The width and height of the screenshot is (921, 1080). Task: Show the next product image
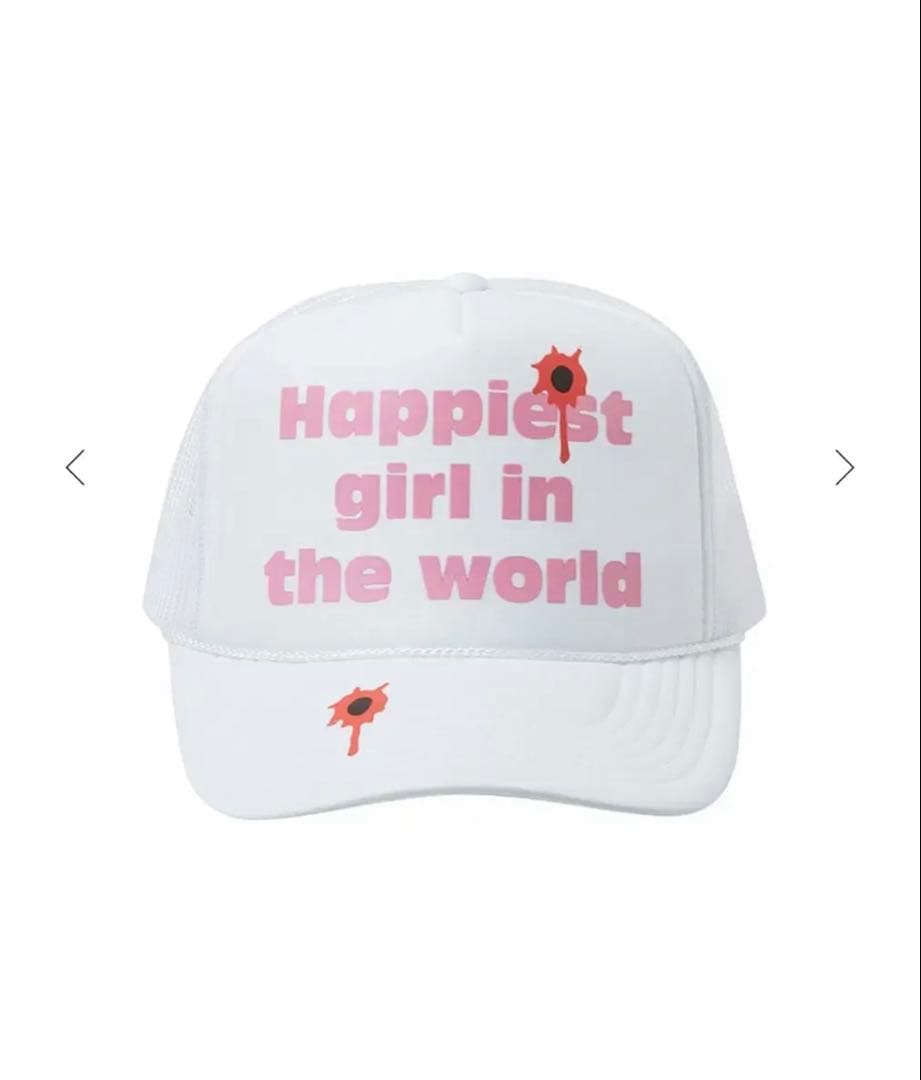(x=845, y=467)
